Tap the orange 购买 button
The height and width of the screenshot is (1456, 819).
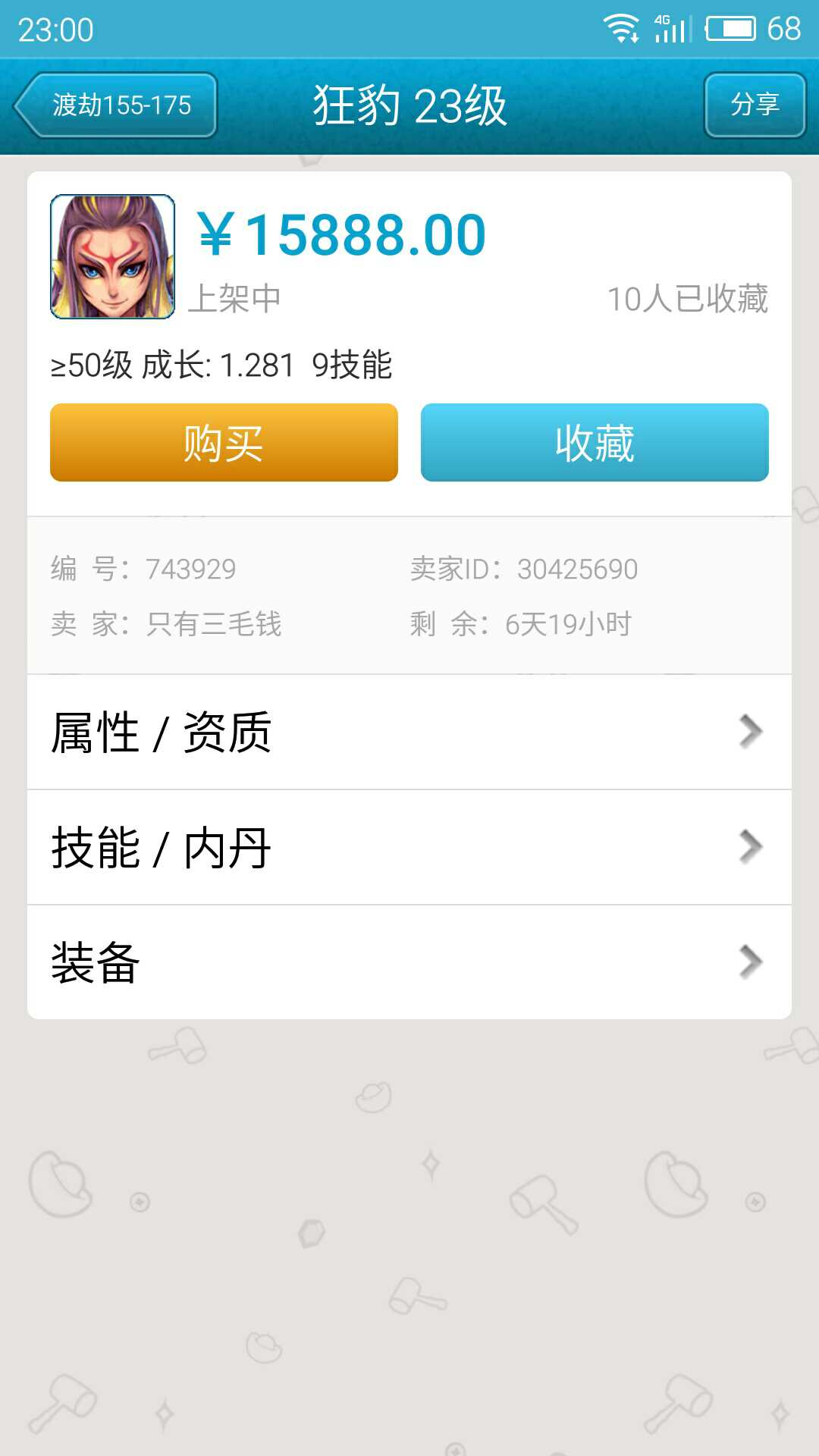pos(224,443)
